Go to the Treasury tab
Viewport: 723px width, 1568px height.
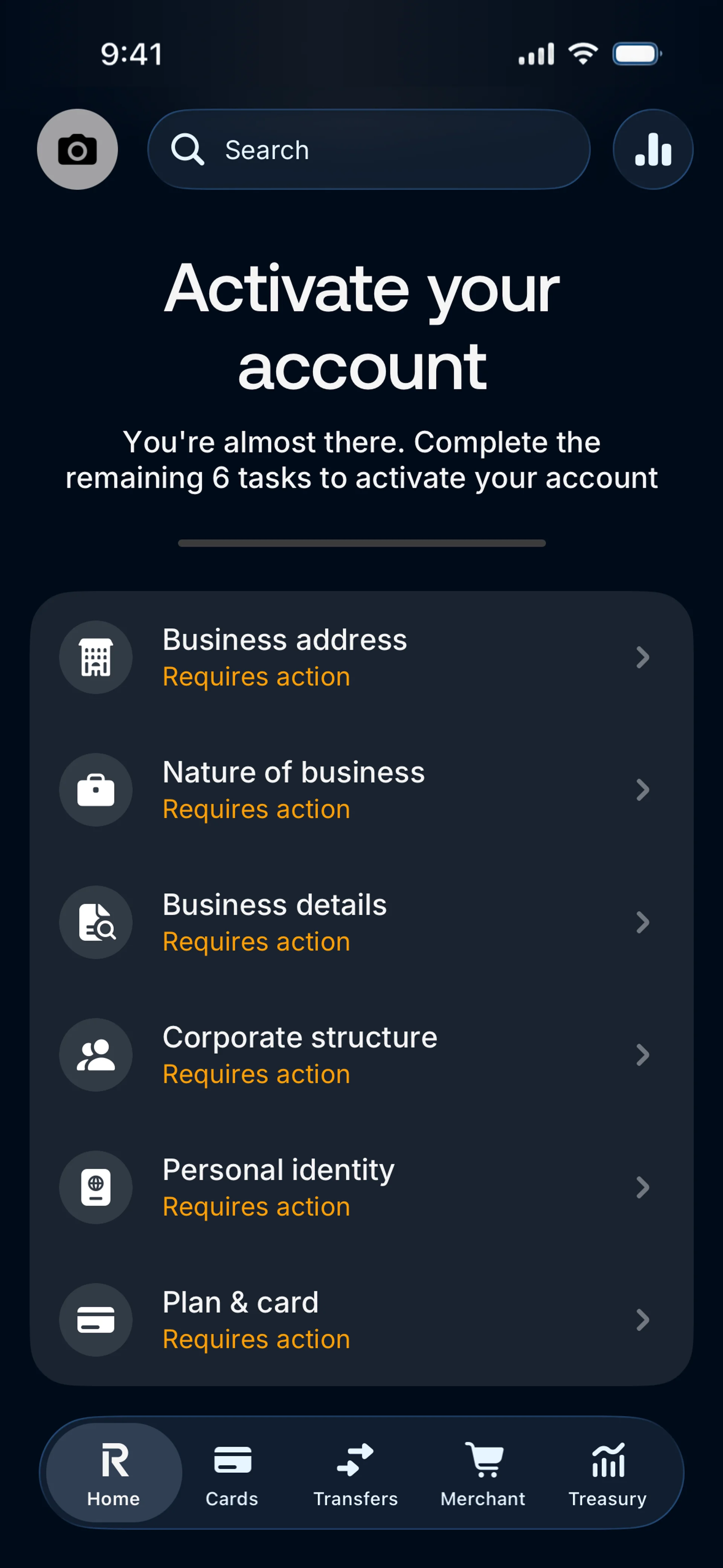607,1472
